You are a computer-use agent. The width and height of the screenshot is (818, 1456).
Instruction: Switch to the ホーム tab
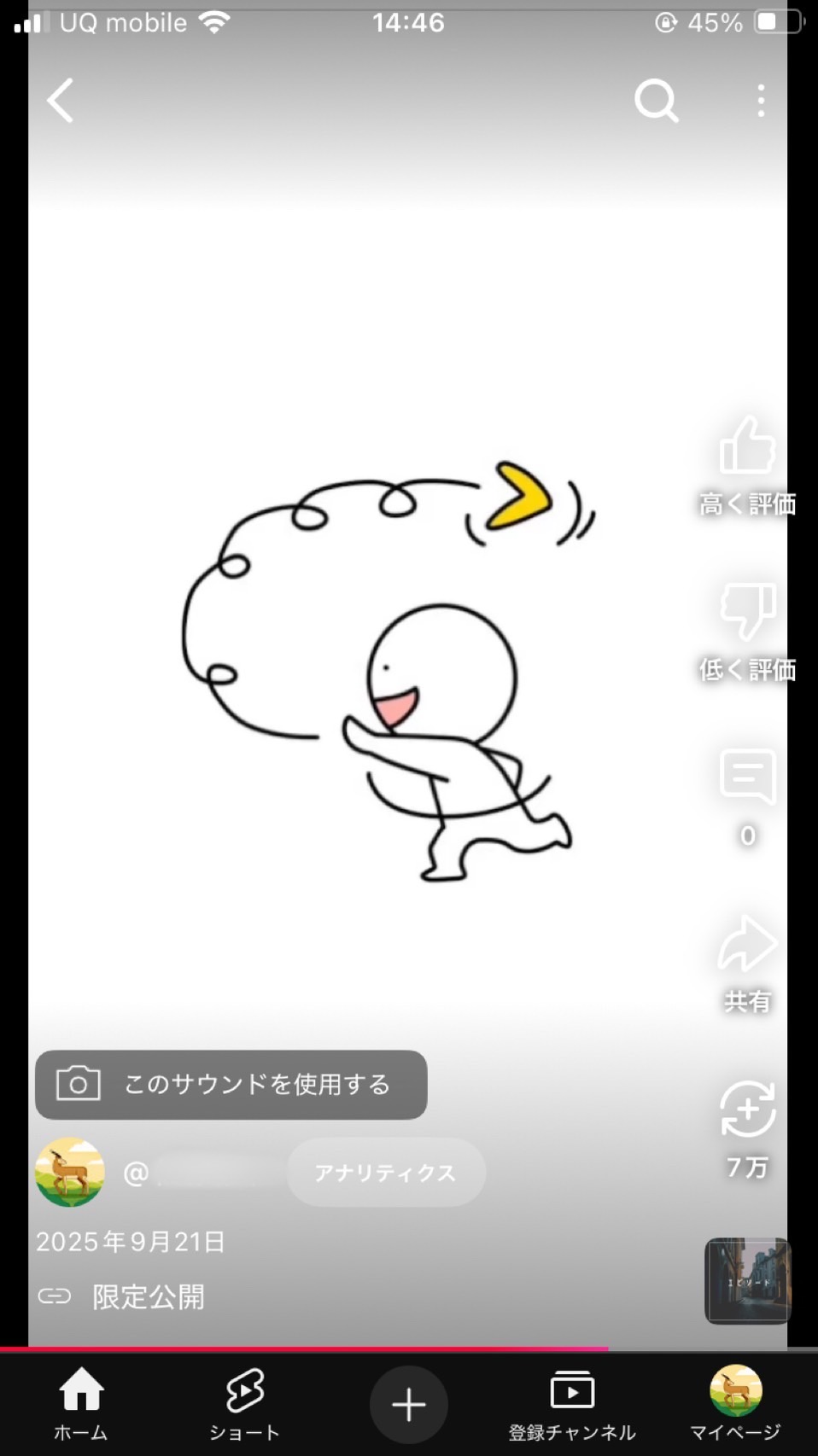tap(81, 1404)
